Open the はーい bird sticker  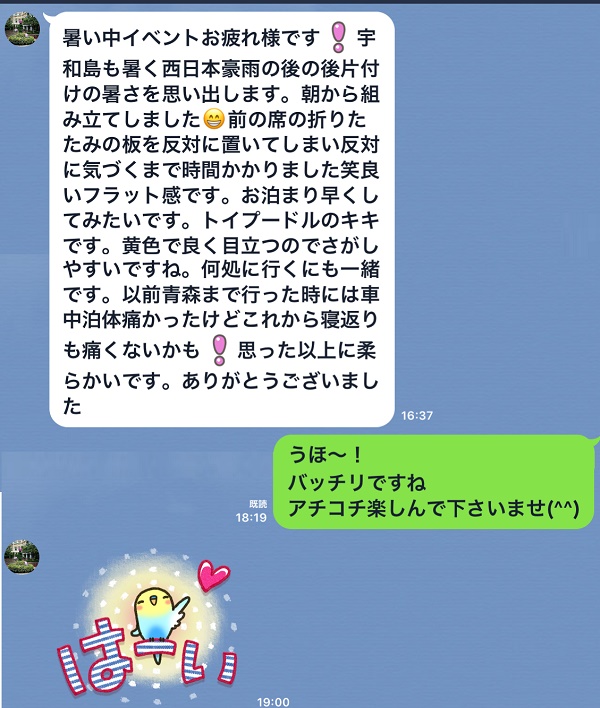click(146, 618)
